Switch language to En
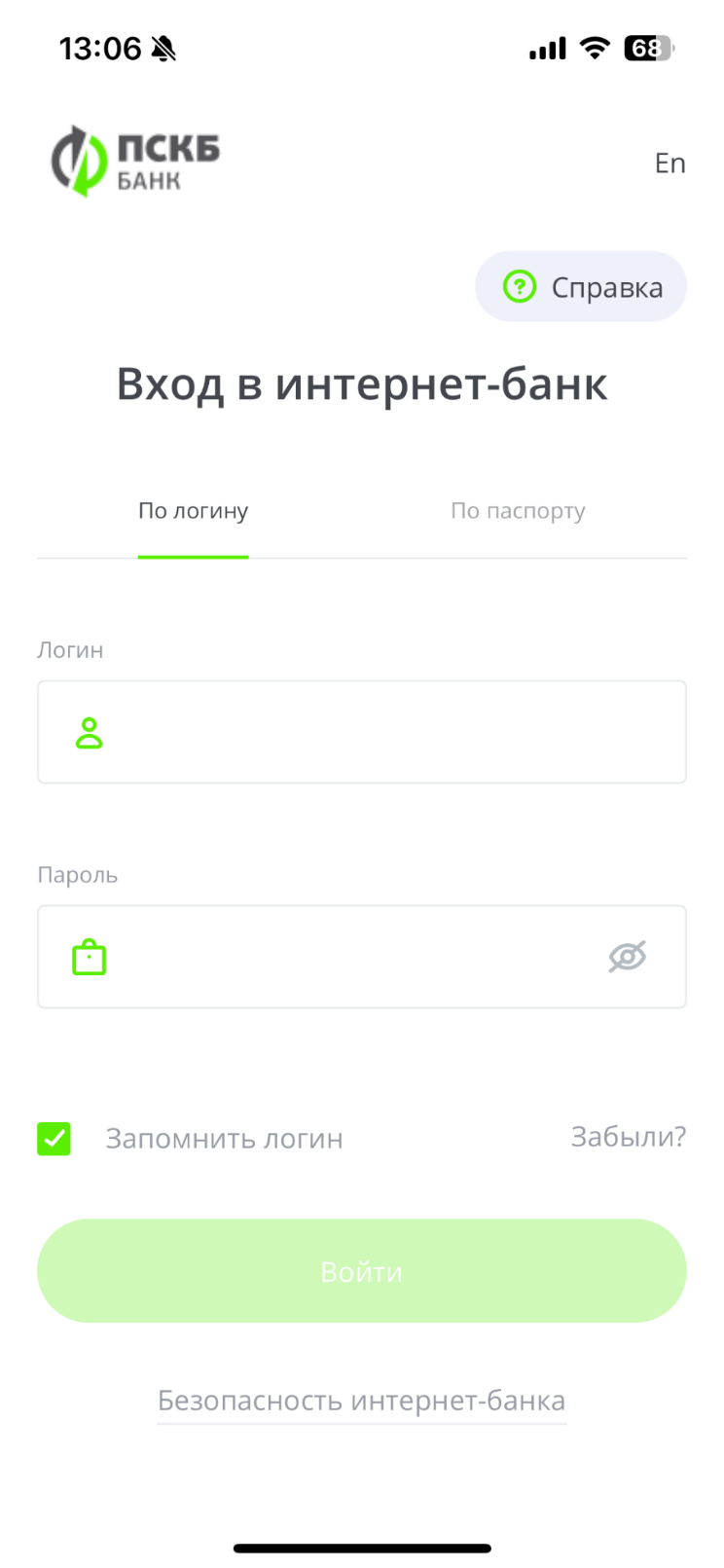The image size is (724, 1568). (670, 164)
